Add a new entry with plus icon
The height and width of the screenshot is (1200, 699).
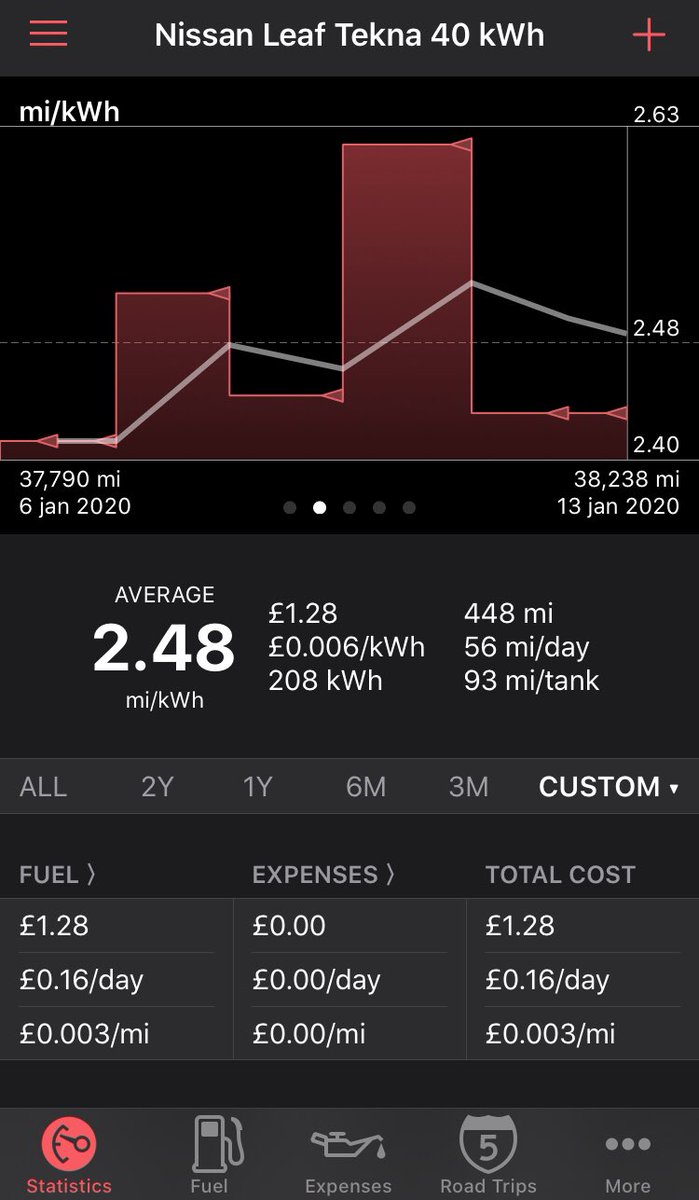click(648, 35)
